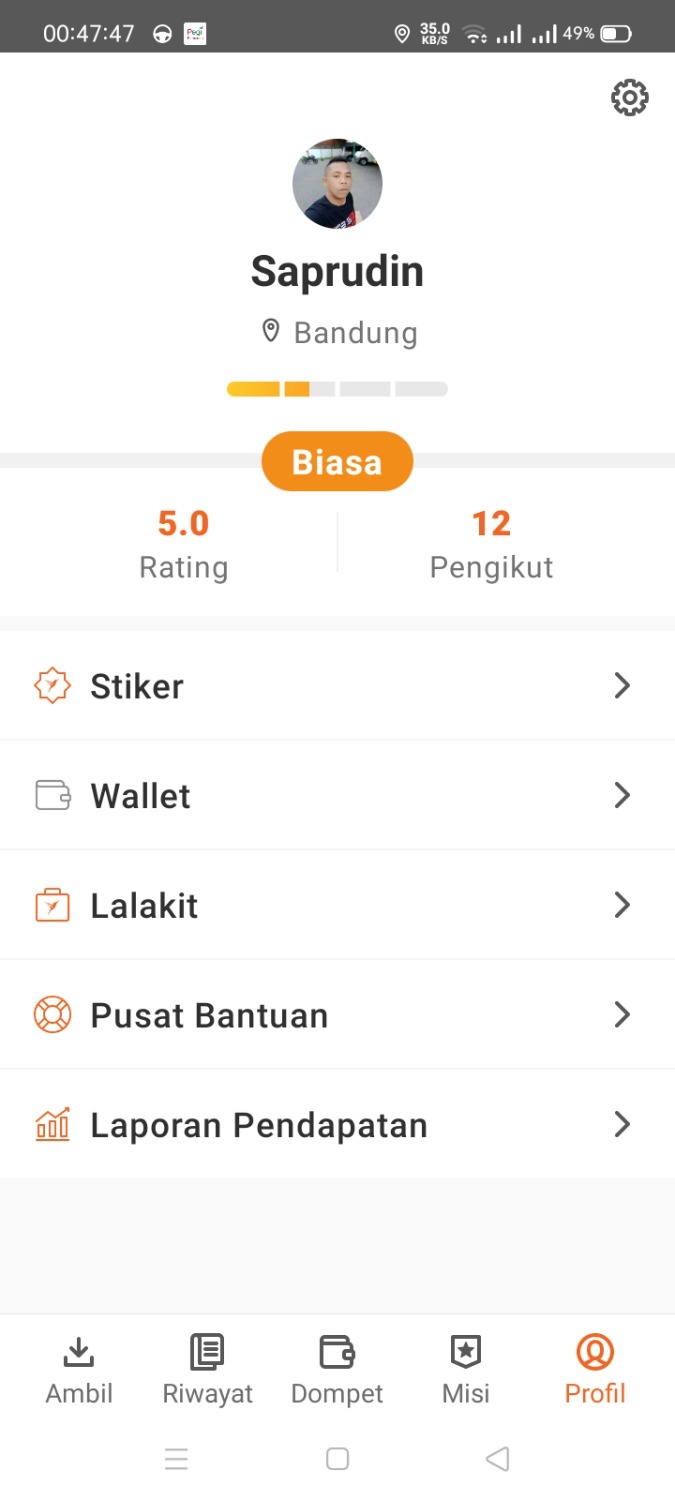Open the Lalakit menu item
675x1500 pixels.
pos(337,906)
